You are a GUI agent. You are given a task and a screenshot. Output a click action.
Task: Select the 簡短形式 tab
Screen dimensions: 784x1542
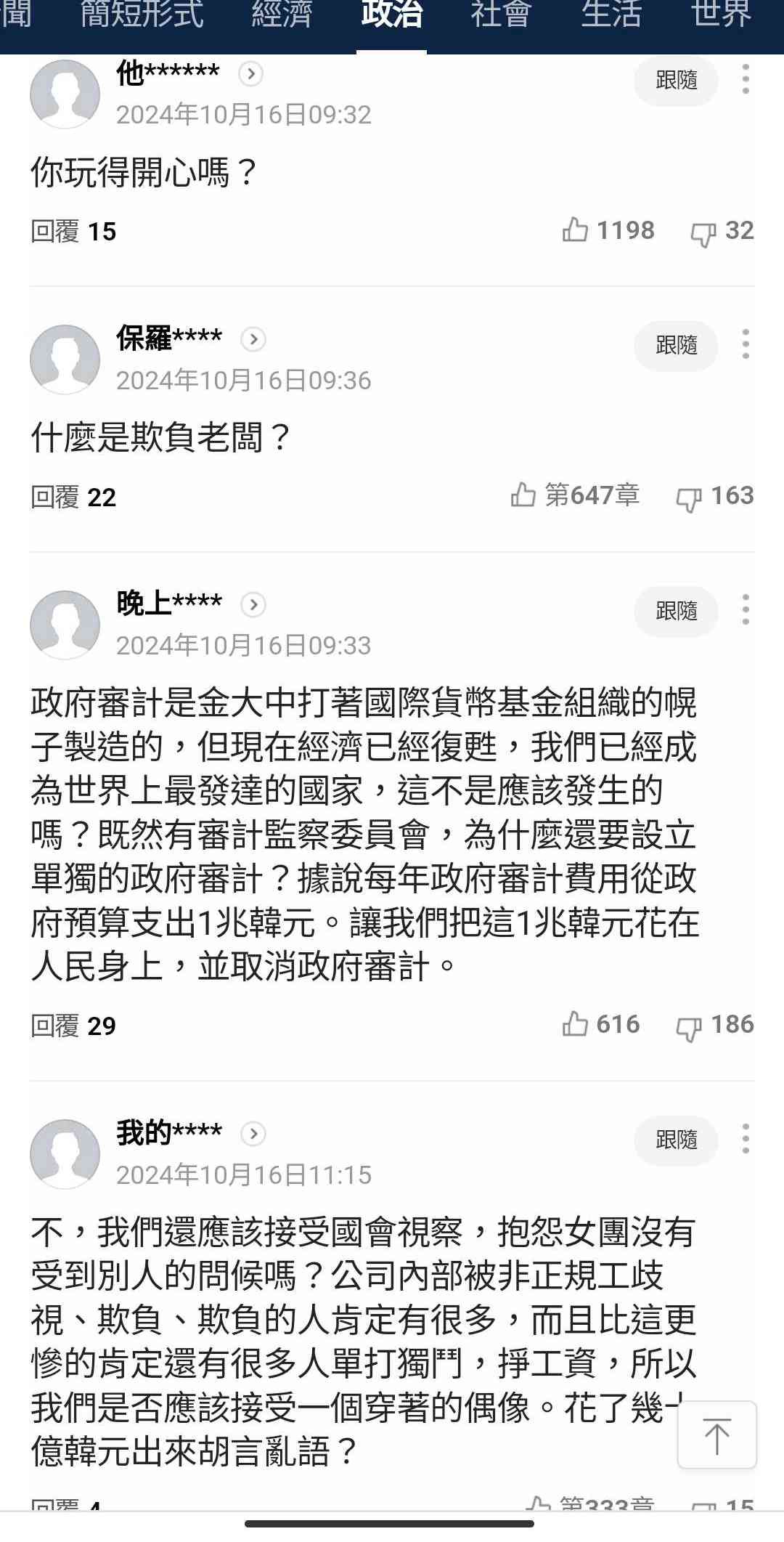[x=142, y=15]
